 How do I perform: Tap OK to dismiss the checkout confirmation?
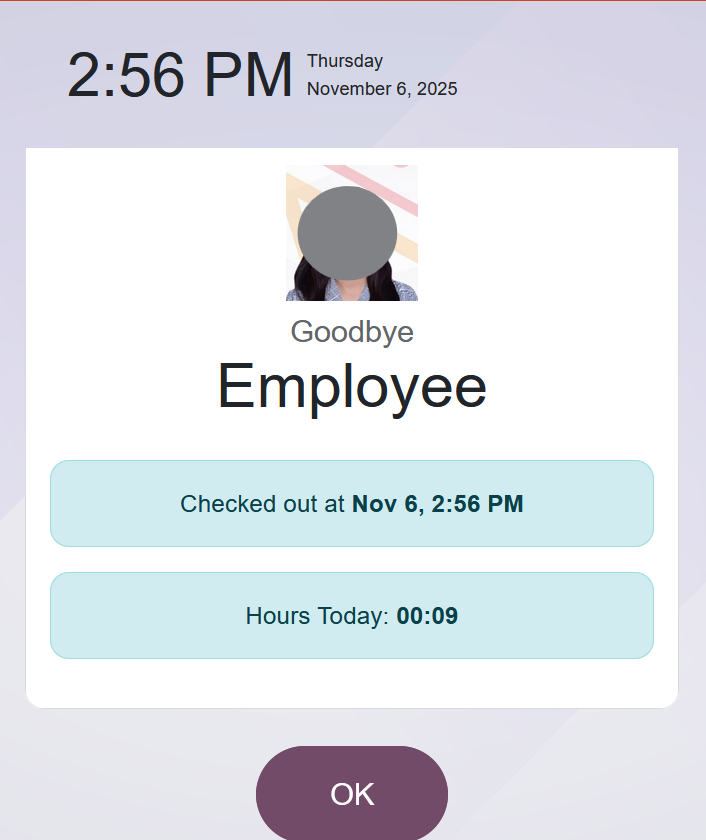[x=352, y=794]
